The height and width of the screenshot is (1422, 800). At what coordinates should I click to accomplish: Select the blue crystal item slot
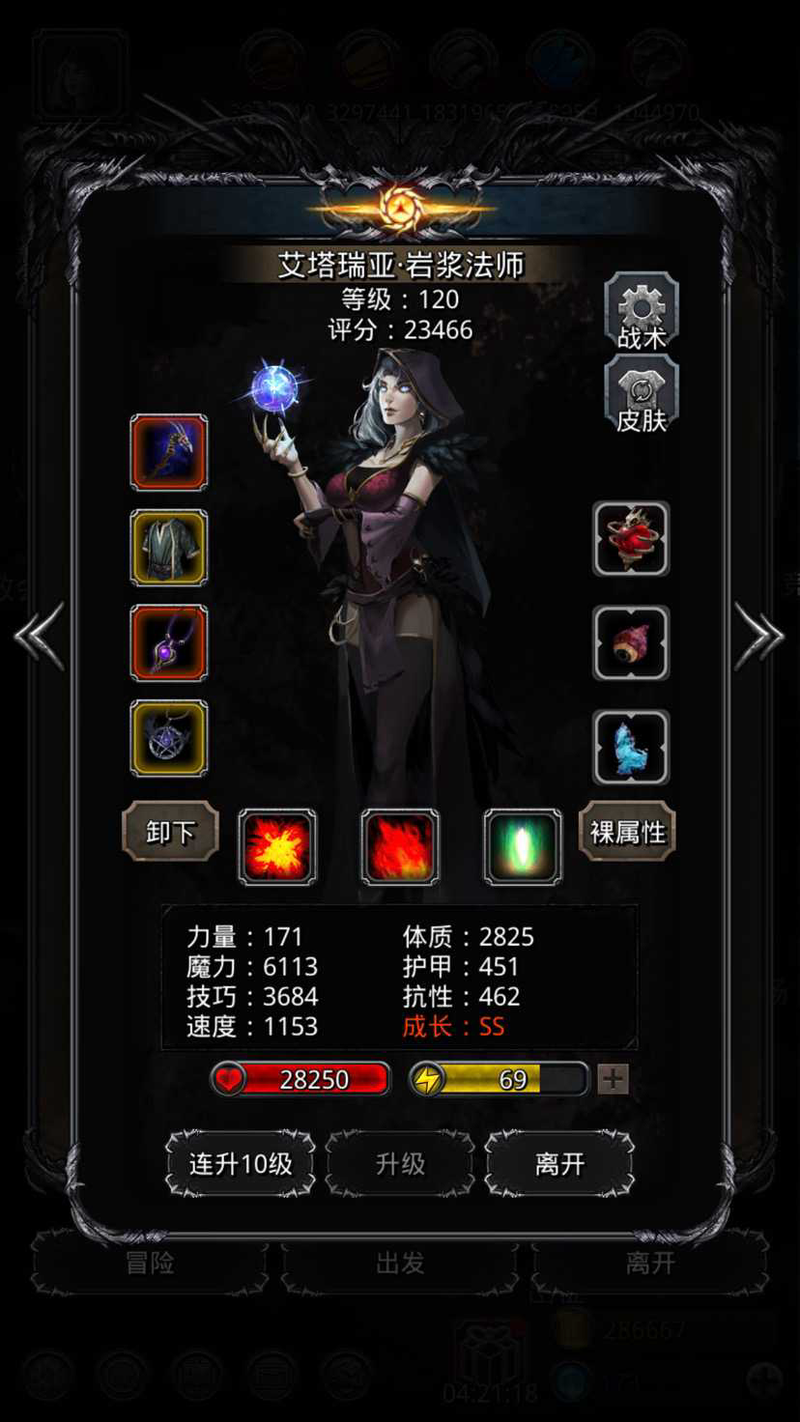631,747
